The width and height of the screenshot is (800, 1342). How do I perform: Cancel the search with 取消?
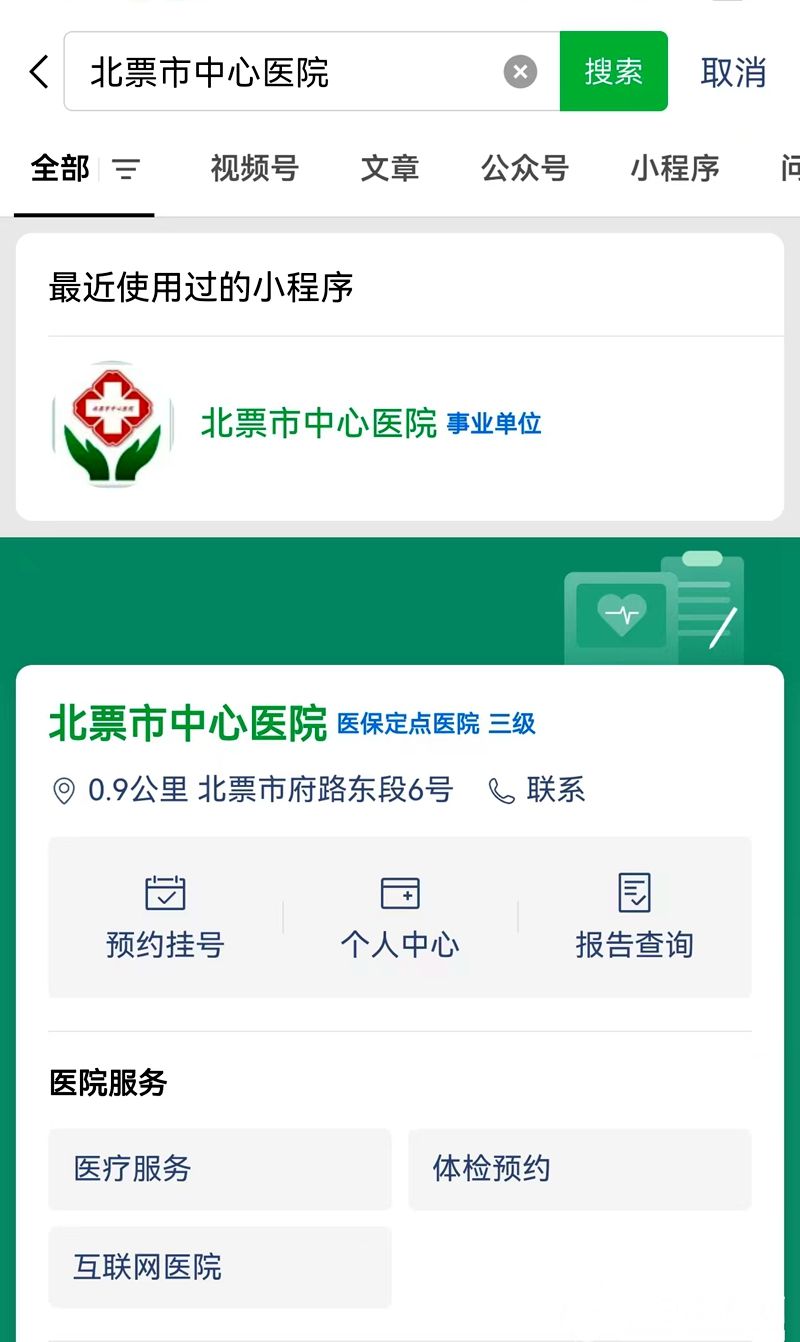733,72
